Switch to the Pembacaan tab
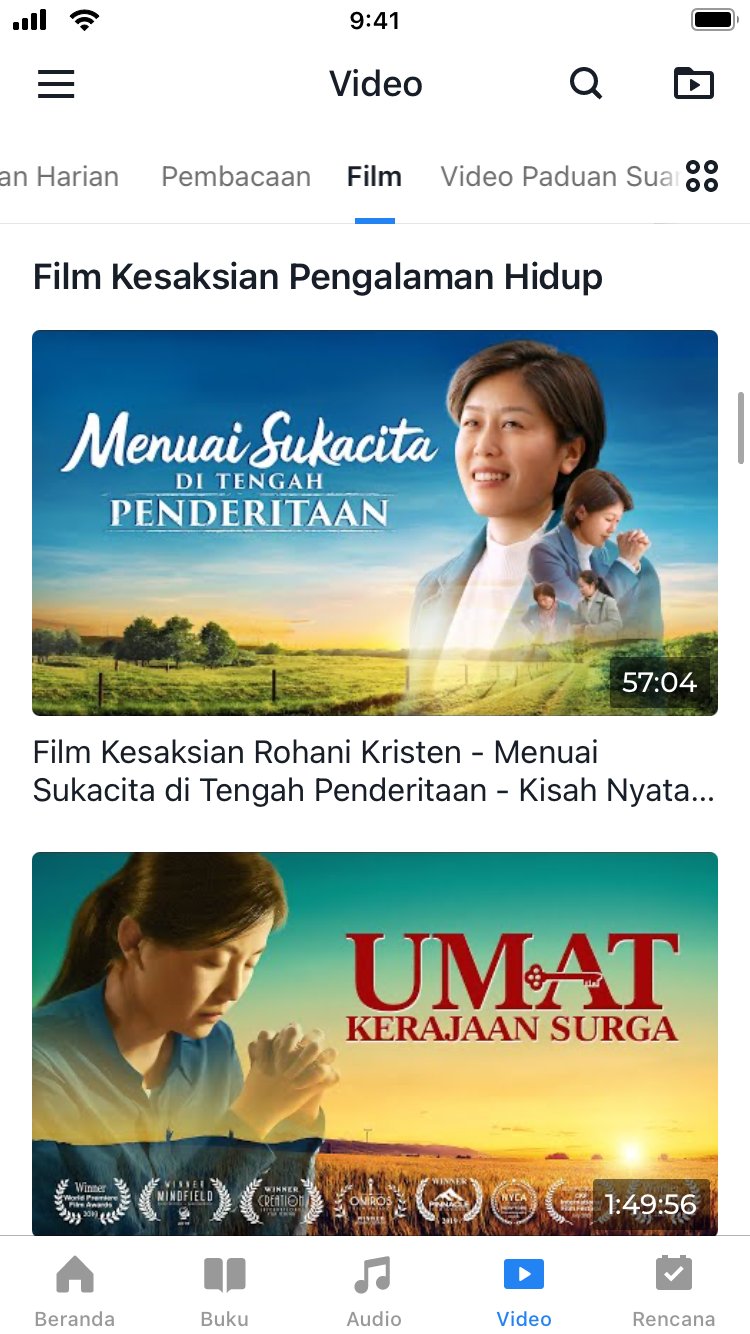Image resolution: width=750 pixels, height=1334 pixels. click(x=236, y=177)
